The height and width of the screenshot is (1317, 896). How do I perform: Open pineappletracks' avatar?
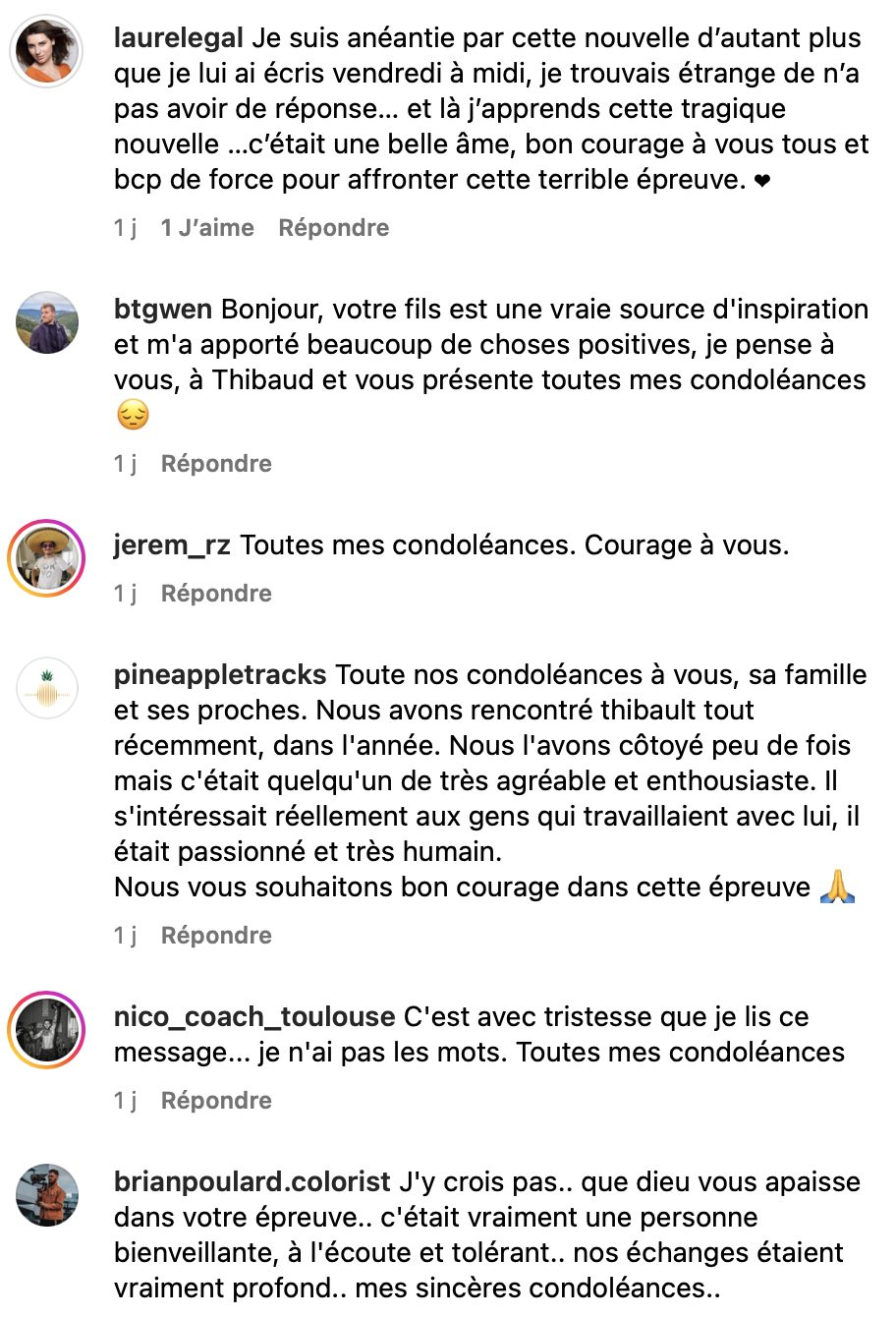click(x=47, y=687)
